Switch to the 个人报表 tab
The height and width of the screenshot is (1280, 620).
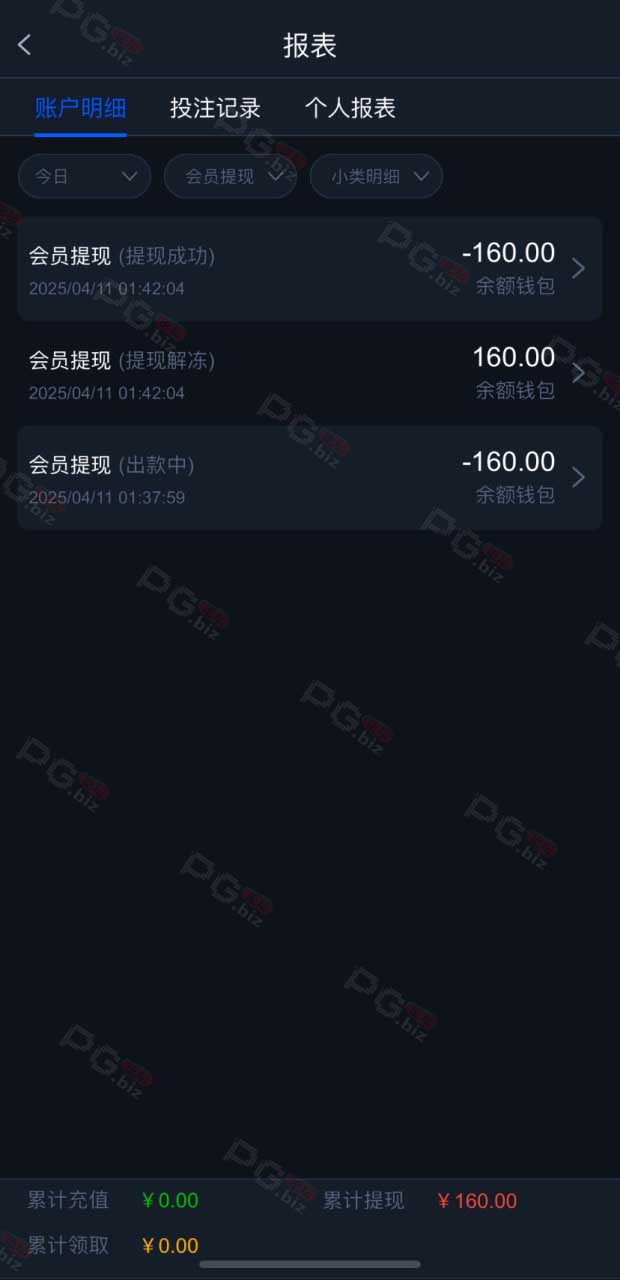click(x=350, y=108)
